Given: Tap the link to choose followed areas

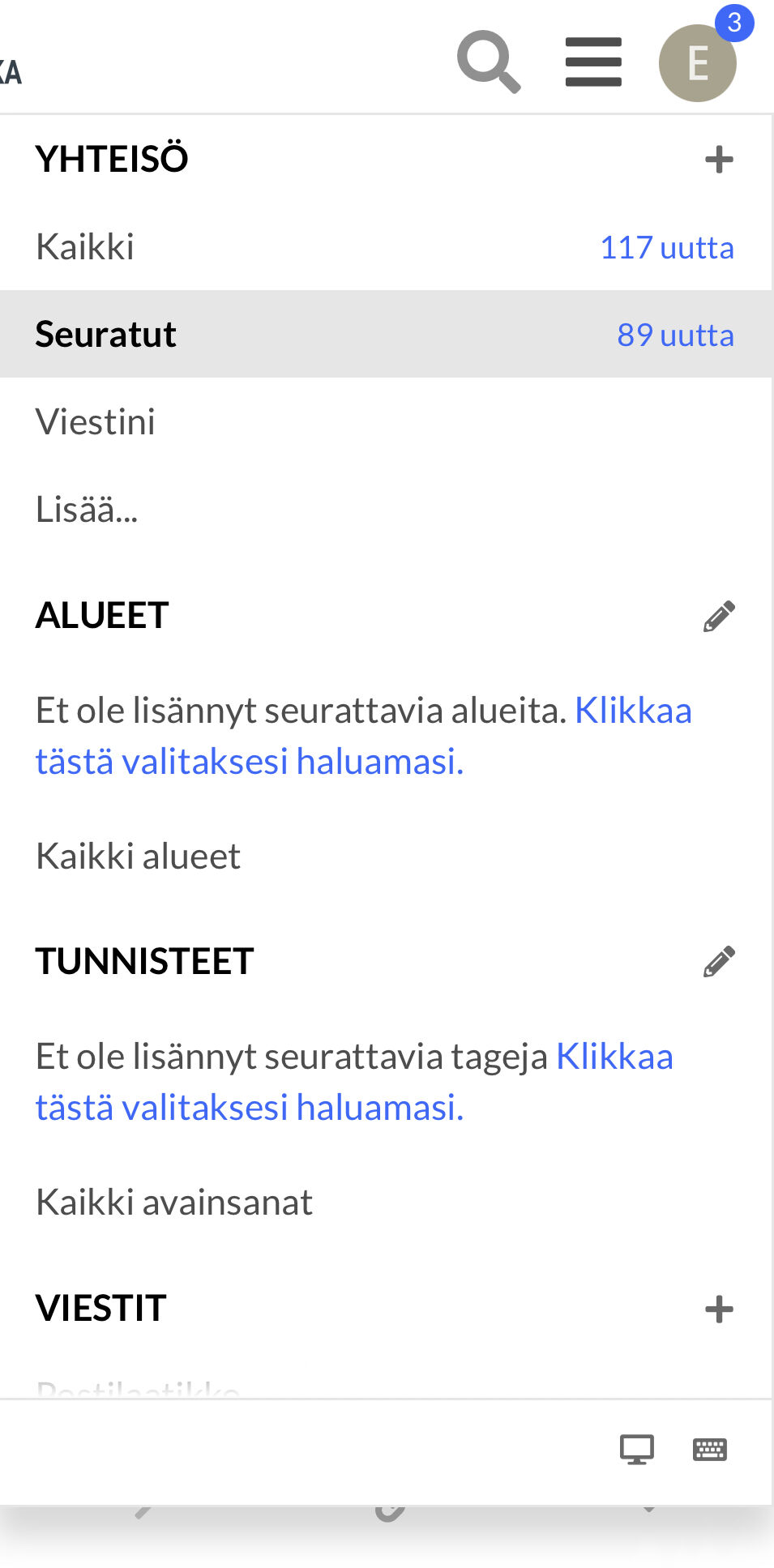Looking at the screenshot, I should click(249, 762).
